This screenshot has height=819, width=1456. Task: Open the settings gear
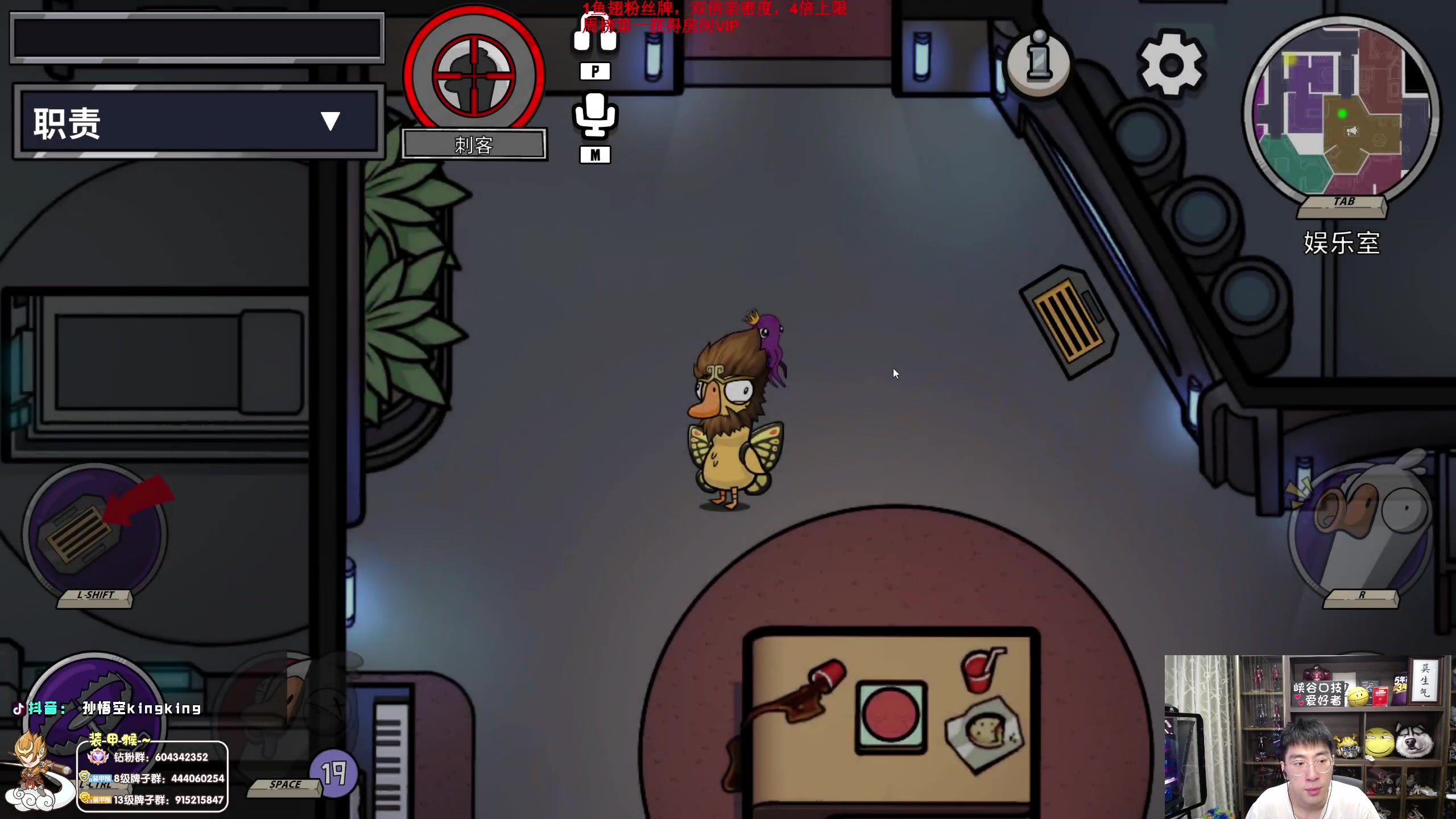point(1171,64)
